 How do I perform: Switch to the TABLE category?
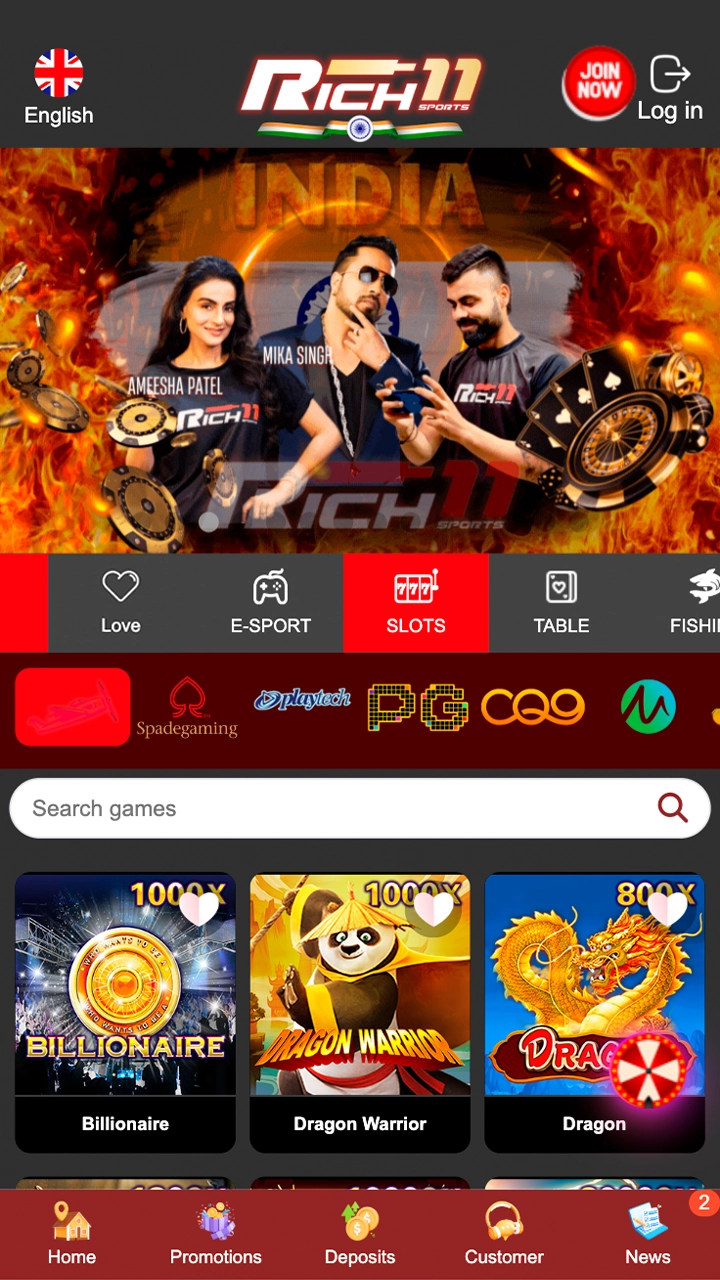[x=561, y=602]
